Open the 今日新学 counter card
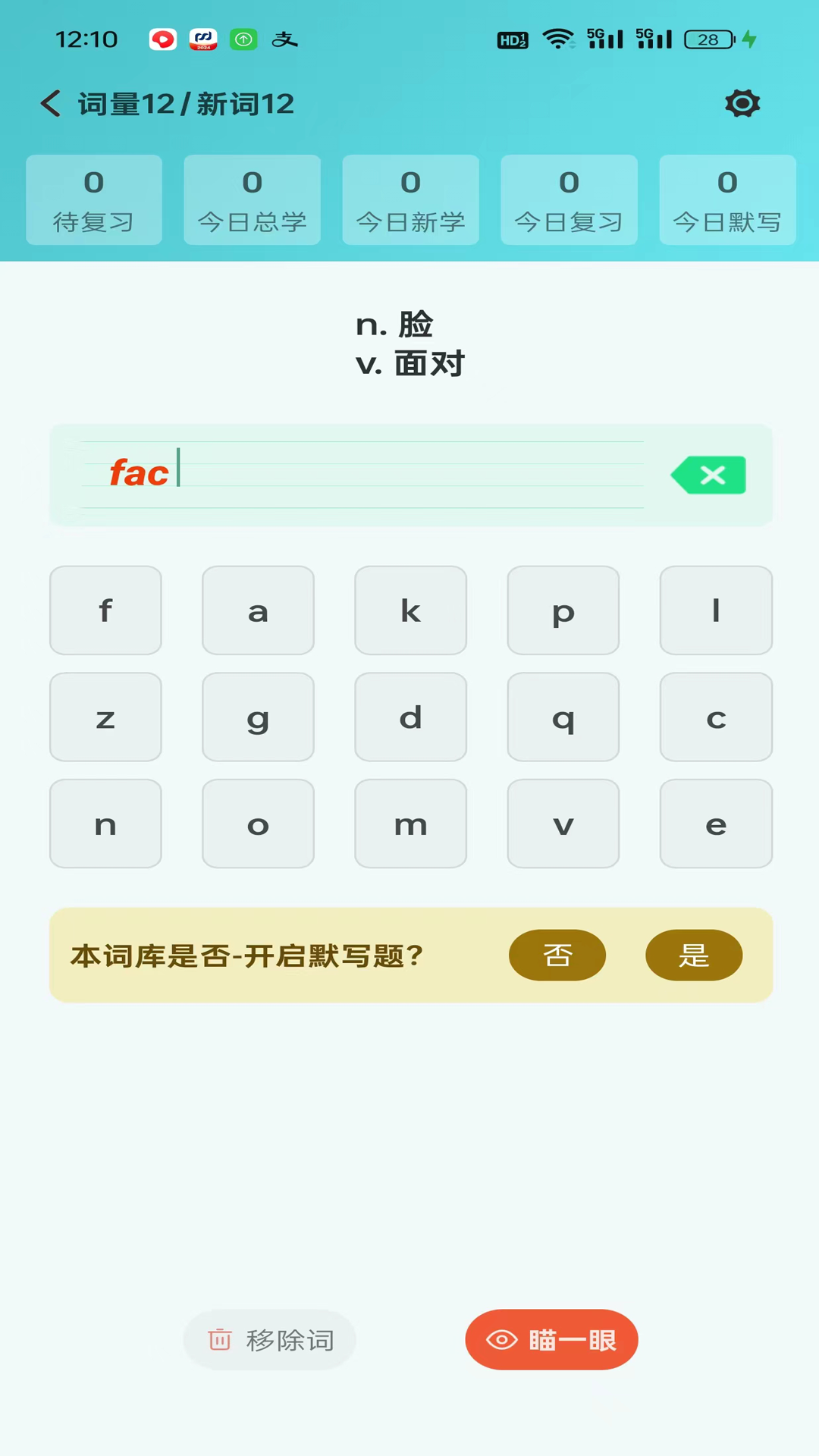The width and height of the screenshot is (819, 1456). [410, 199]
